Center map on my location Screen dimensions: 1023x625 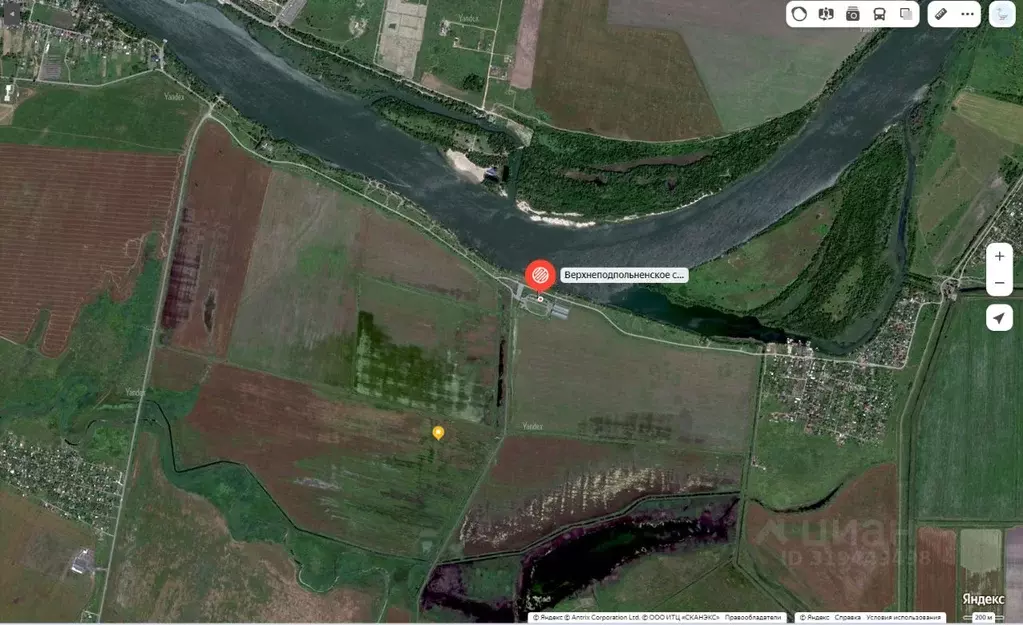click(999, 318)
